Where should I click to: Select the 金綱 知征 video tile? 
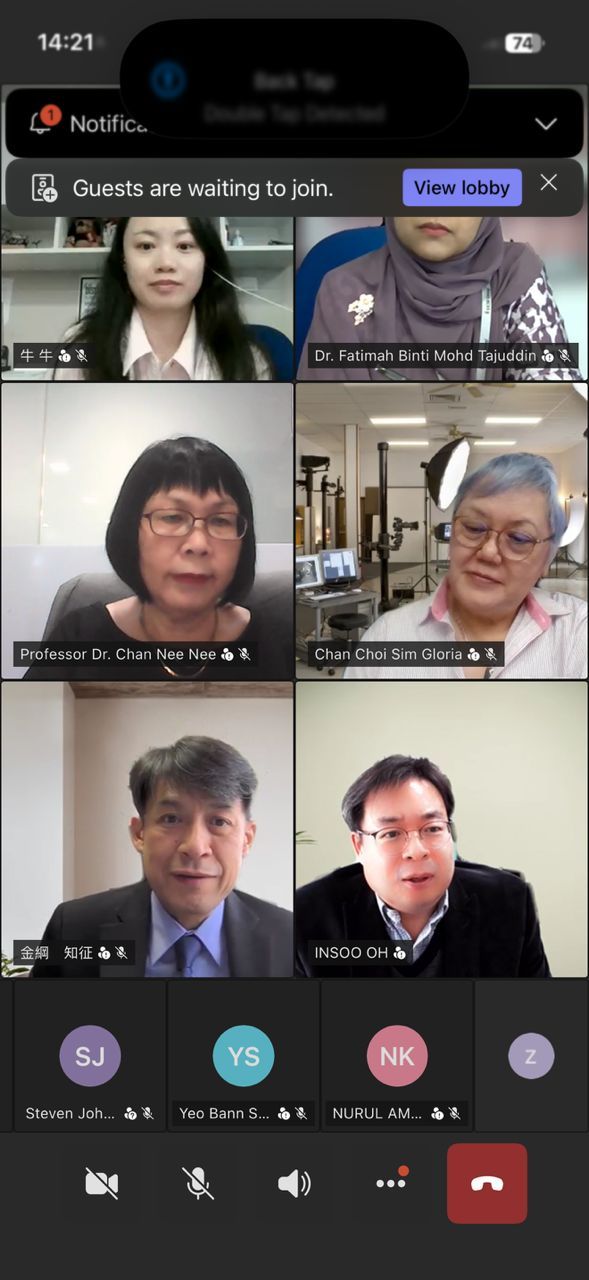coord(147,829)
